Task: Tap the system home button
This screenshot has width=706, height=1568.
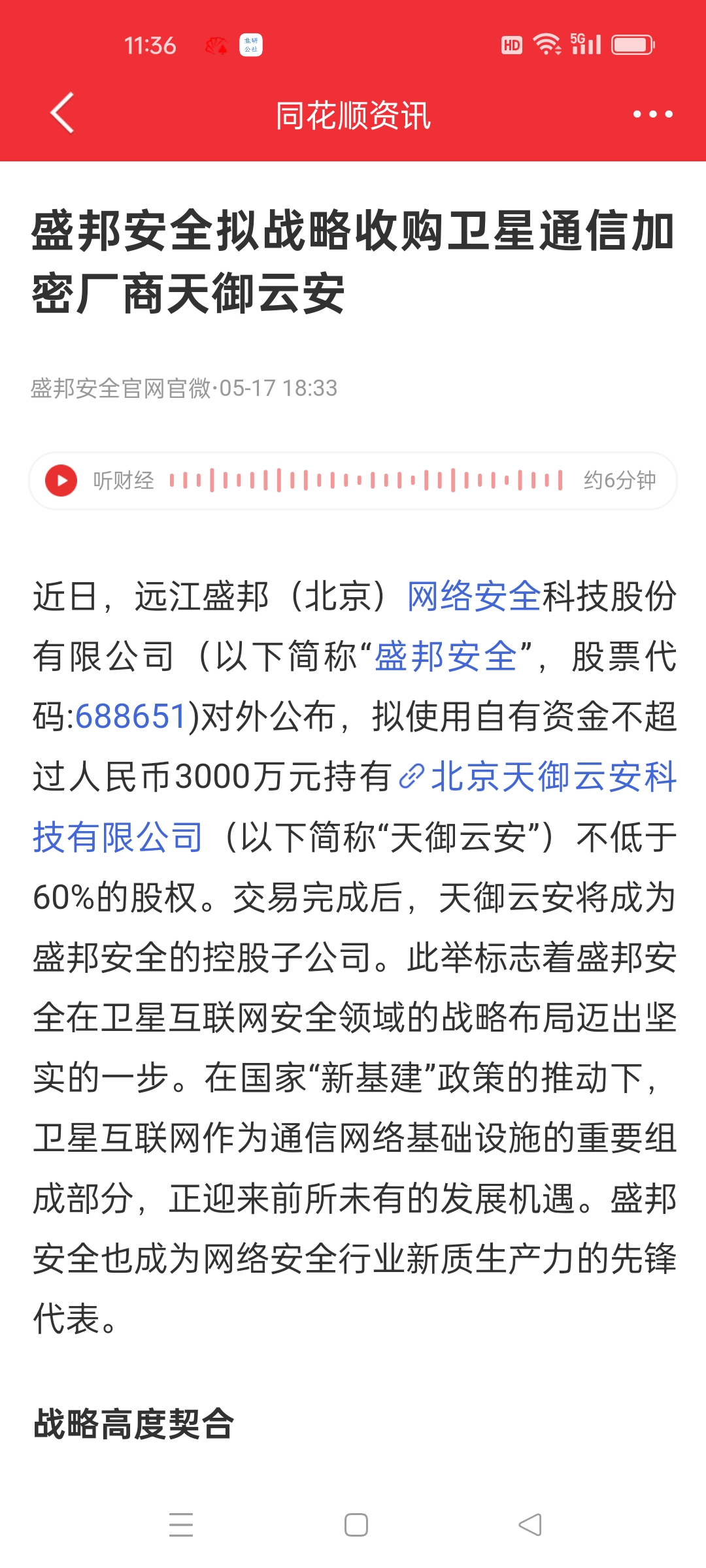Action: [356, 1525]
